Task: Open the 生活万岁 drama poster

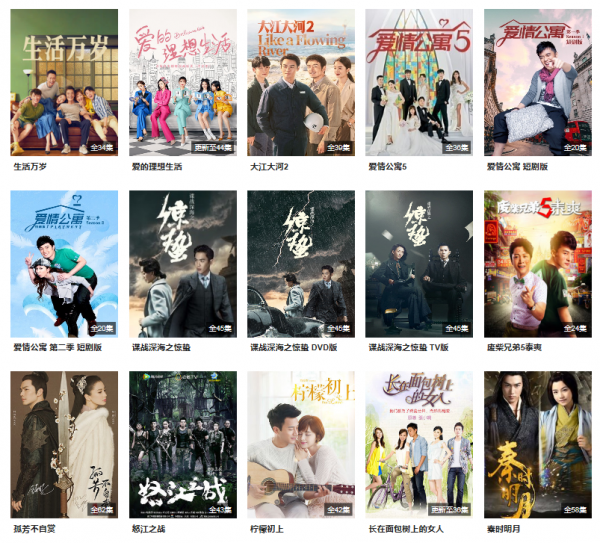Action: click(64, 82)
